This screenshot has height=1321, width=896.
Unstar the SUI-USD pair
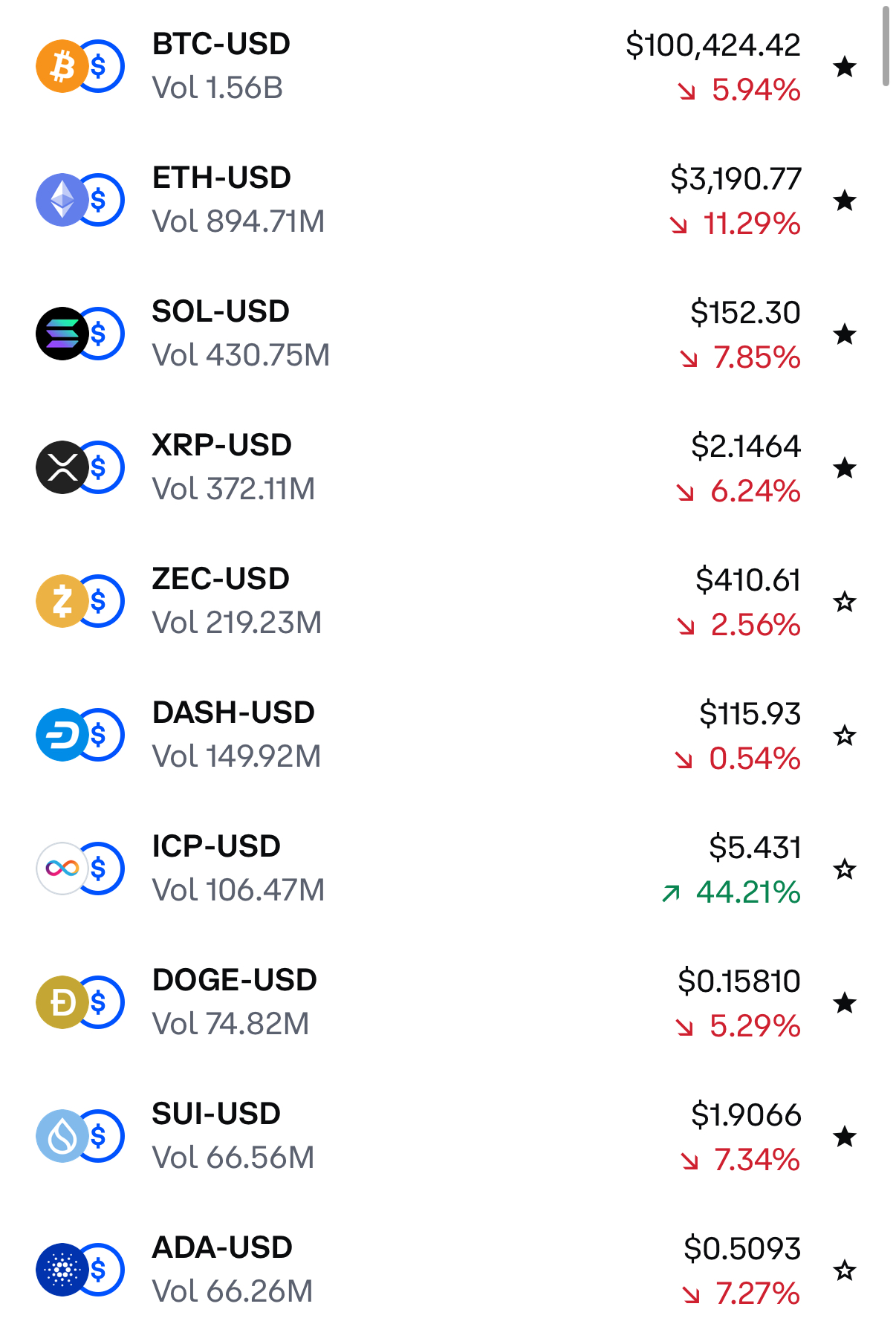pos(845,1137)
